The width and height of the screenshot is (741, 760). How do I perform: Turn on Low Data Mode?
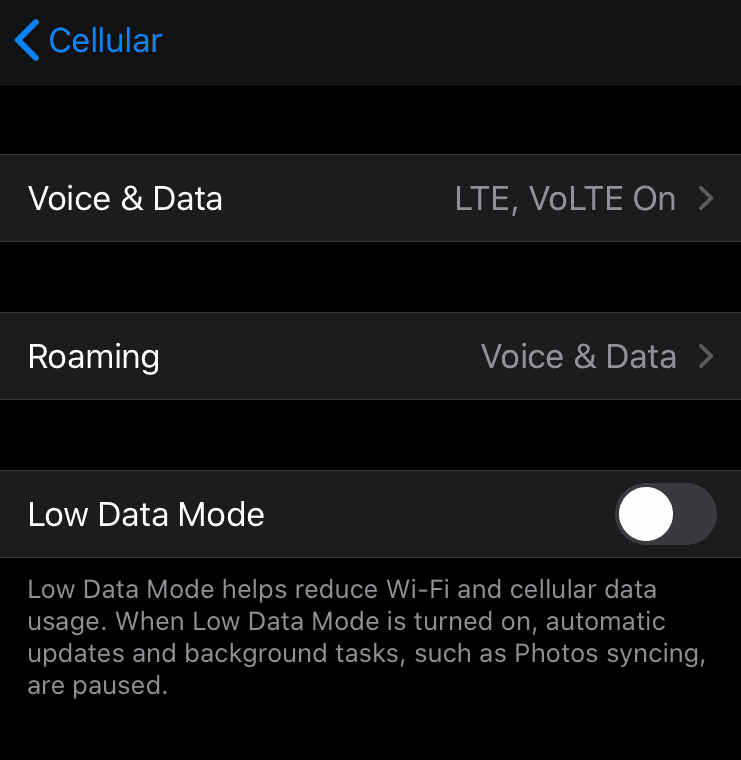tap(665, 514)
